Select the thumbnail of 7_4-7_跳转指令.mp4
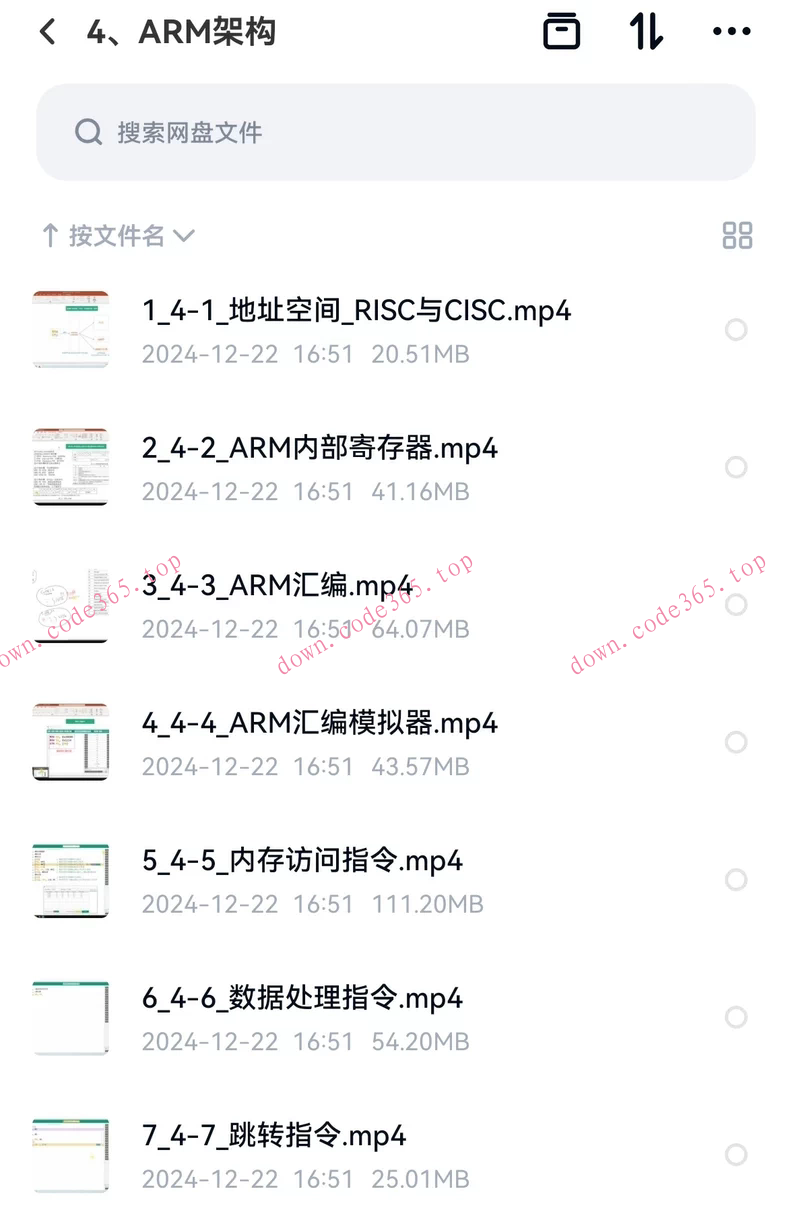This screenshot has height=1228, width=790. [70, 1155]
